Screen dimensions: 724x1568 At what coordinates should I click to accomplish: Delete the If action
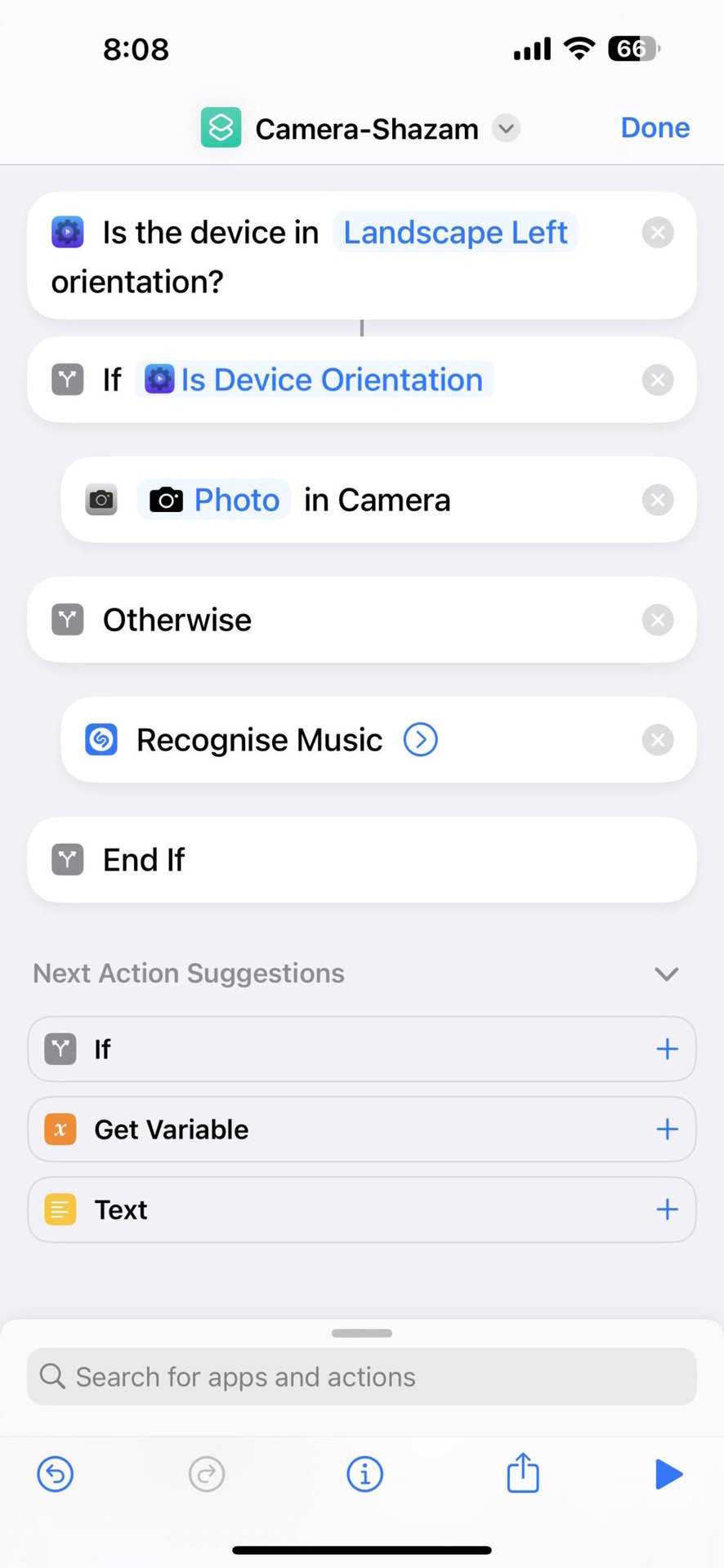click(657, 380)
